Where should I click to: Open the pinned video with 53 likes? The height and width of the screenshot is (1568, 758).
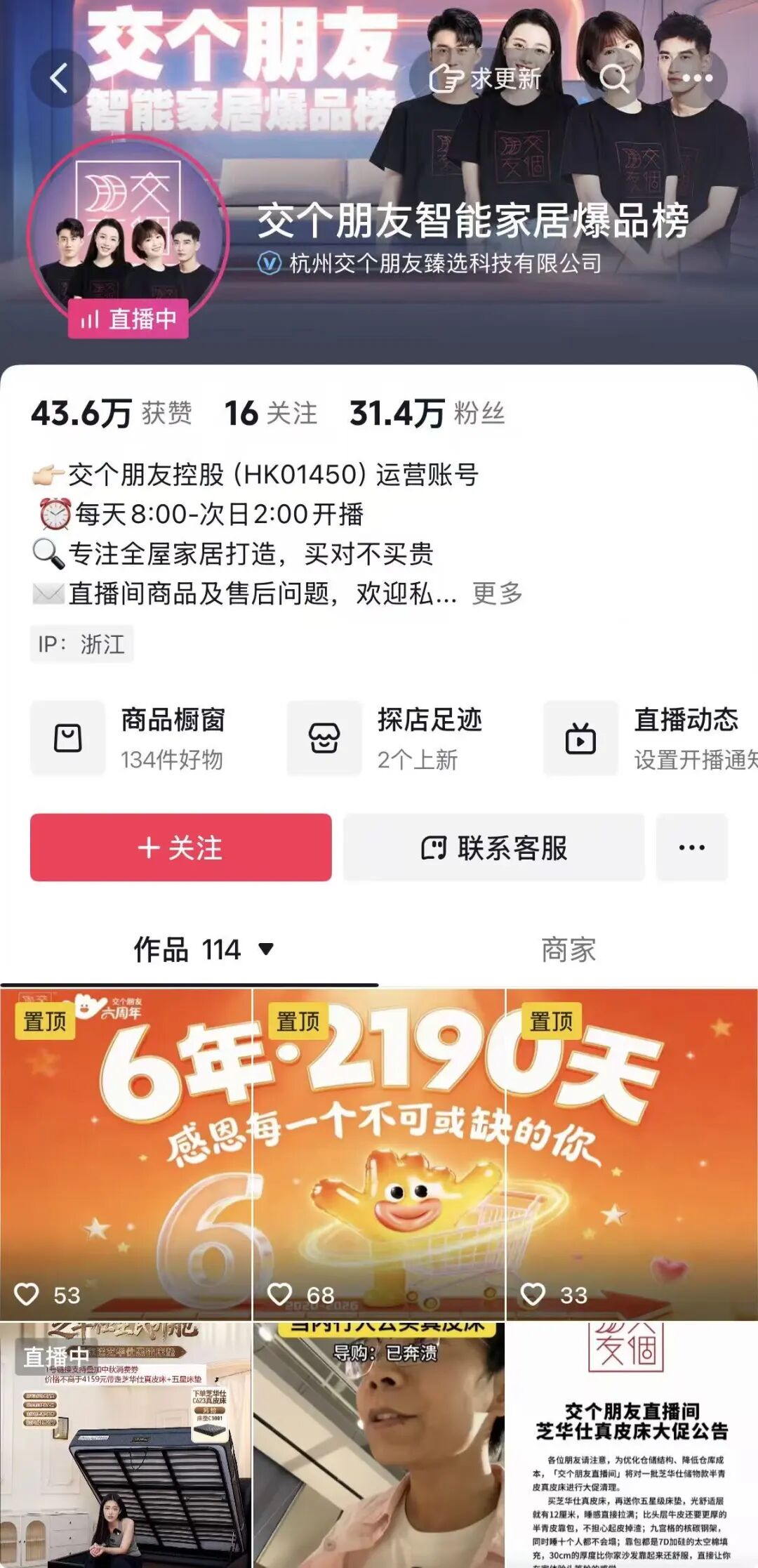126,1154
